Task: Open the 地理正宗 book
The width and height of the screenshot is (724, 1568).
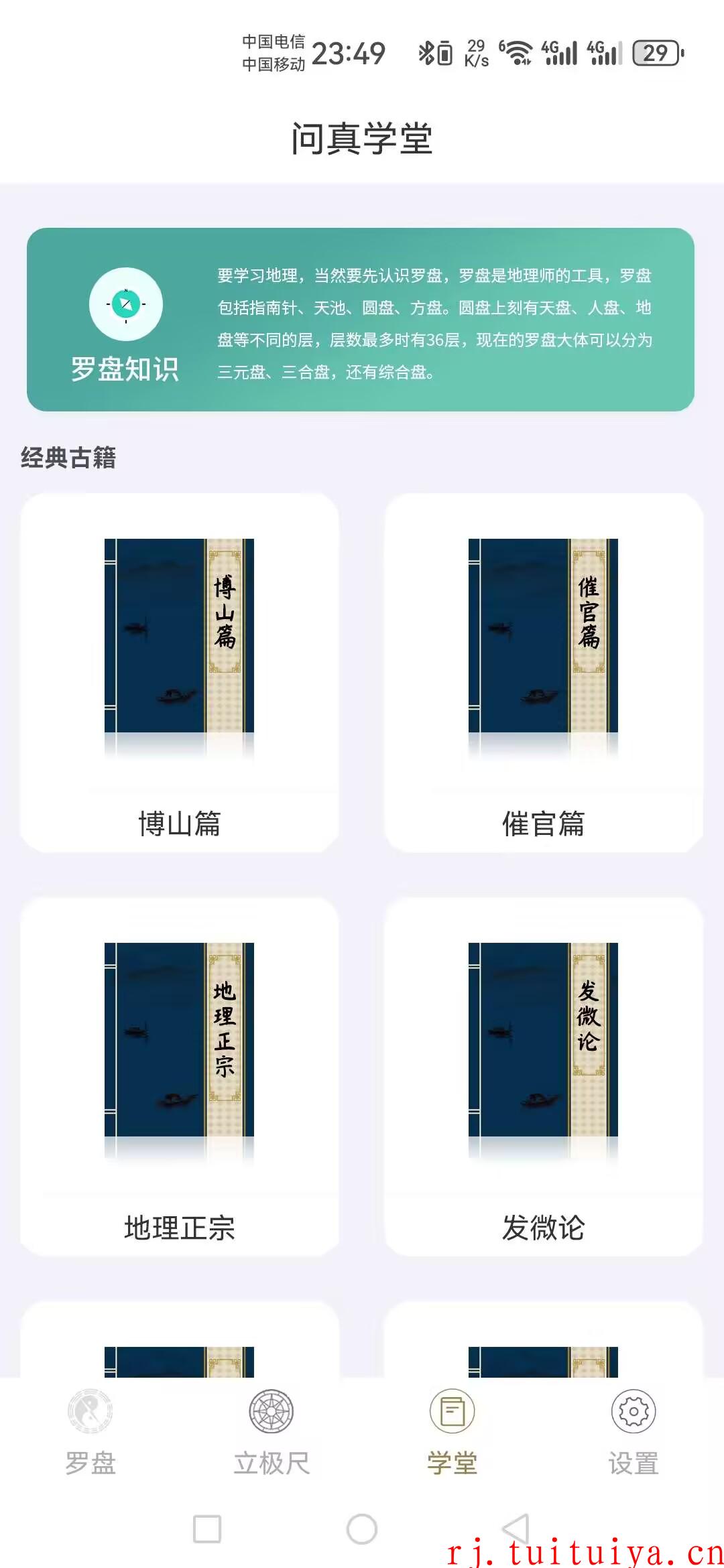Action: (180, 1077)
